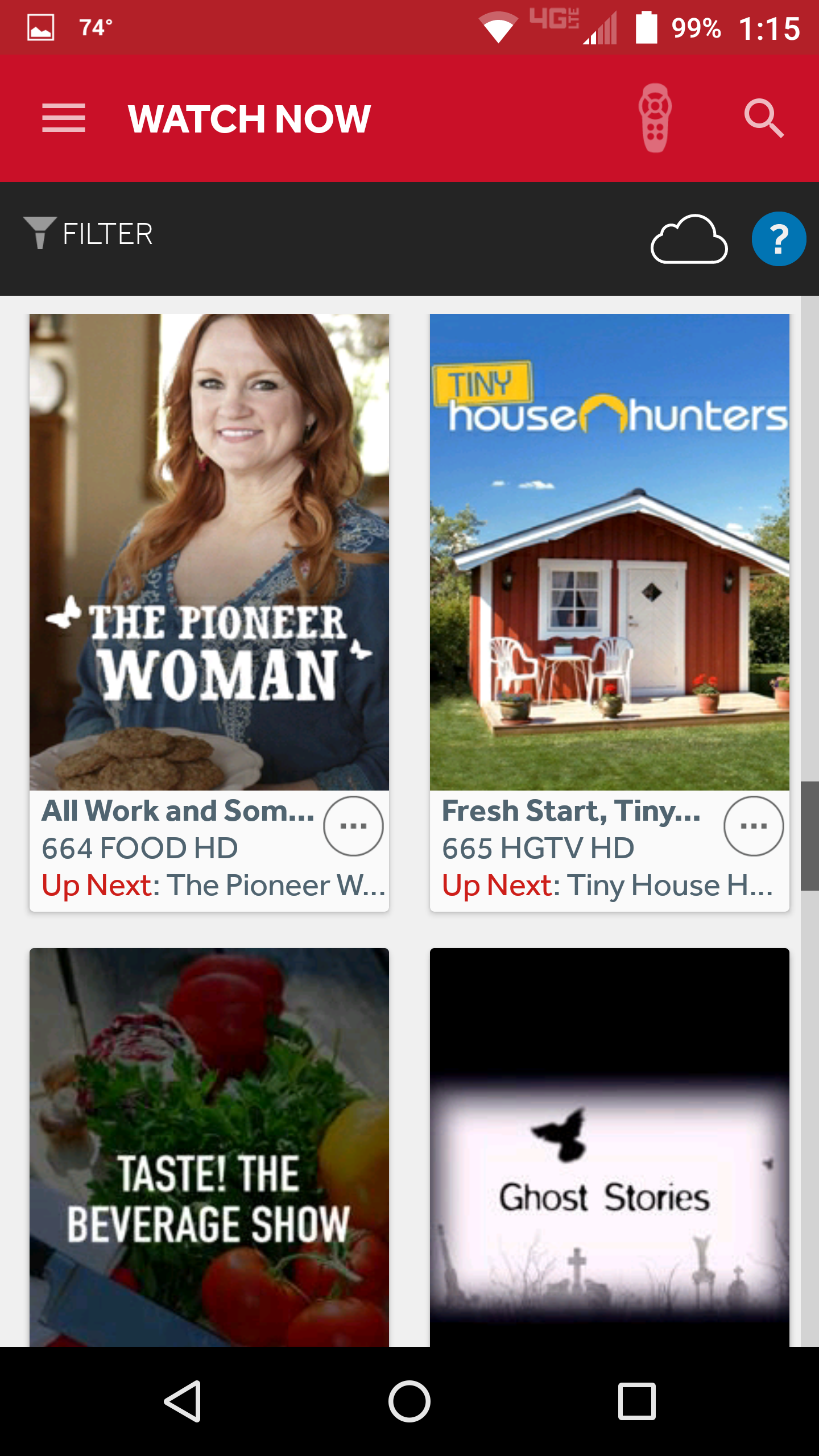Tap the cloud icon
Image resolution: width=819 pixels, height=1456 pixels.
point(689,239)
